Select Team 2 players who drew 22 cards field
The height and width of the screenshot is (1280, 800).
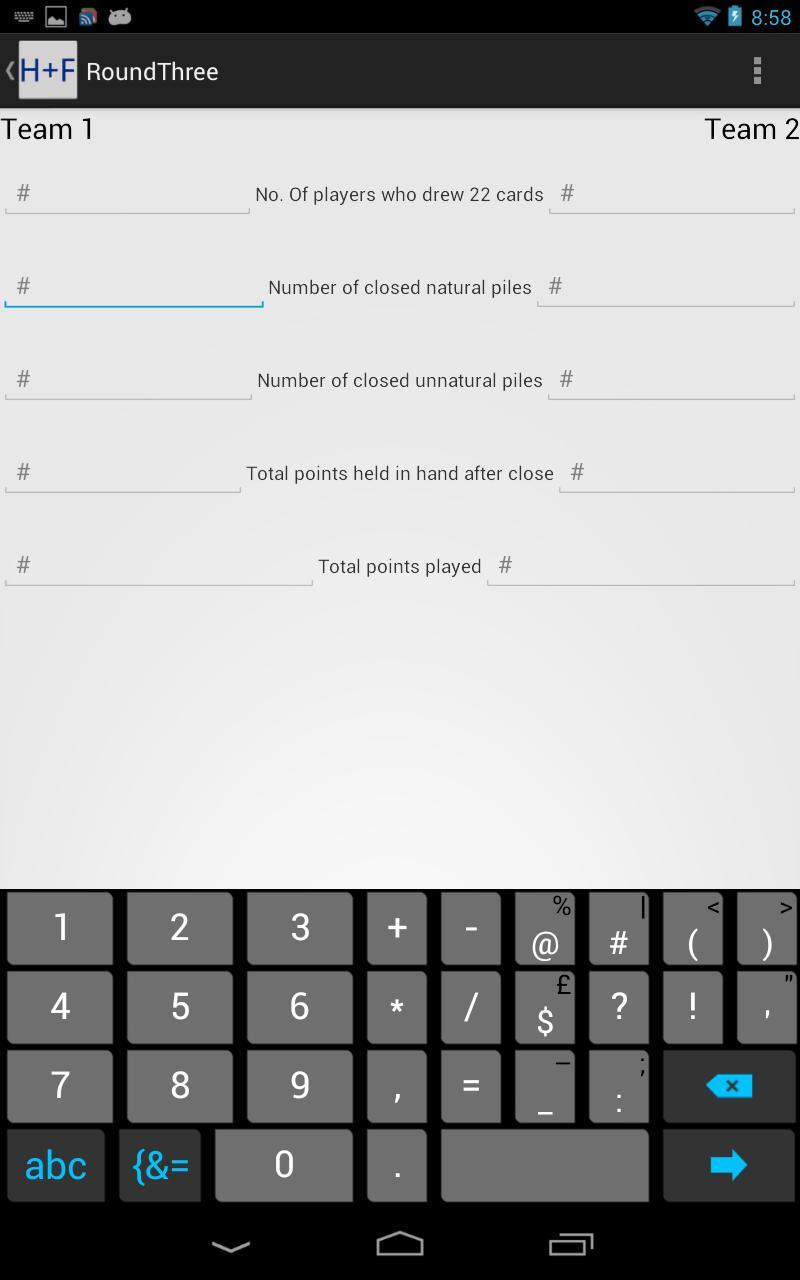pos(672,194)
